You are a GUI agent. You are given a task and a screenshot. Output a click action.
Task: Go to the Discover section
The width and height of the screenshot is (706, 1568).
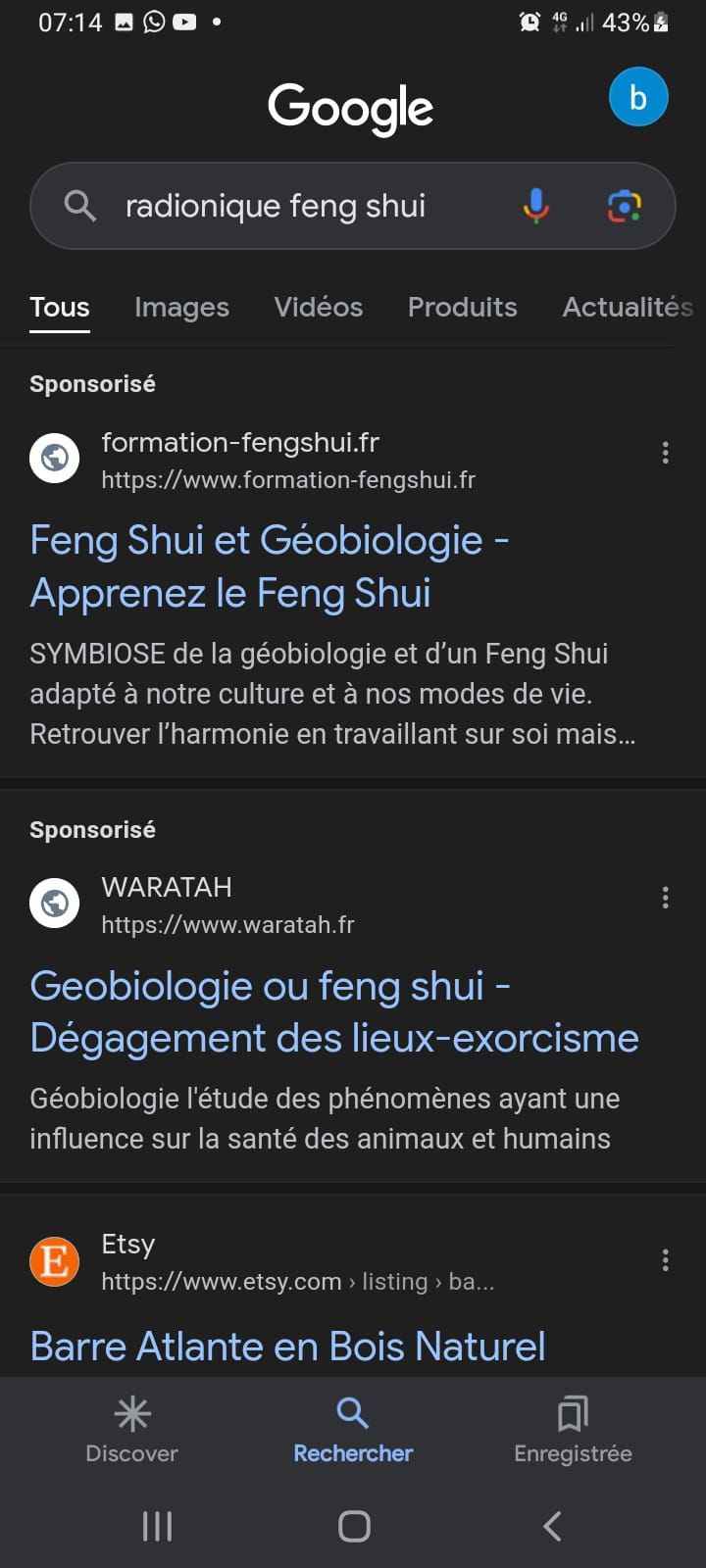tap(132, 1431)
